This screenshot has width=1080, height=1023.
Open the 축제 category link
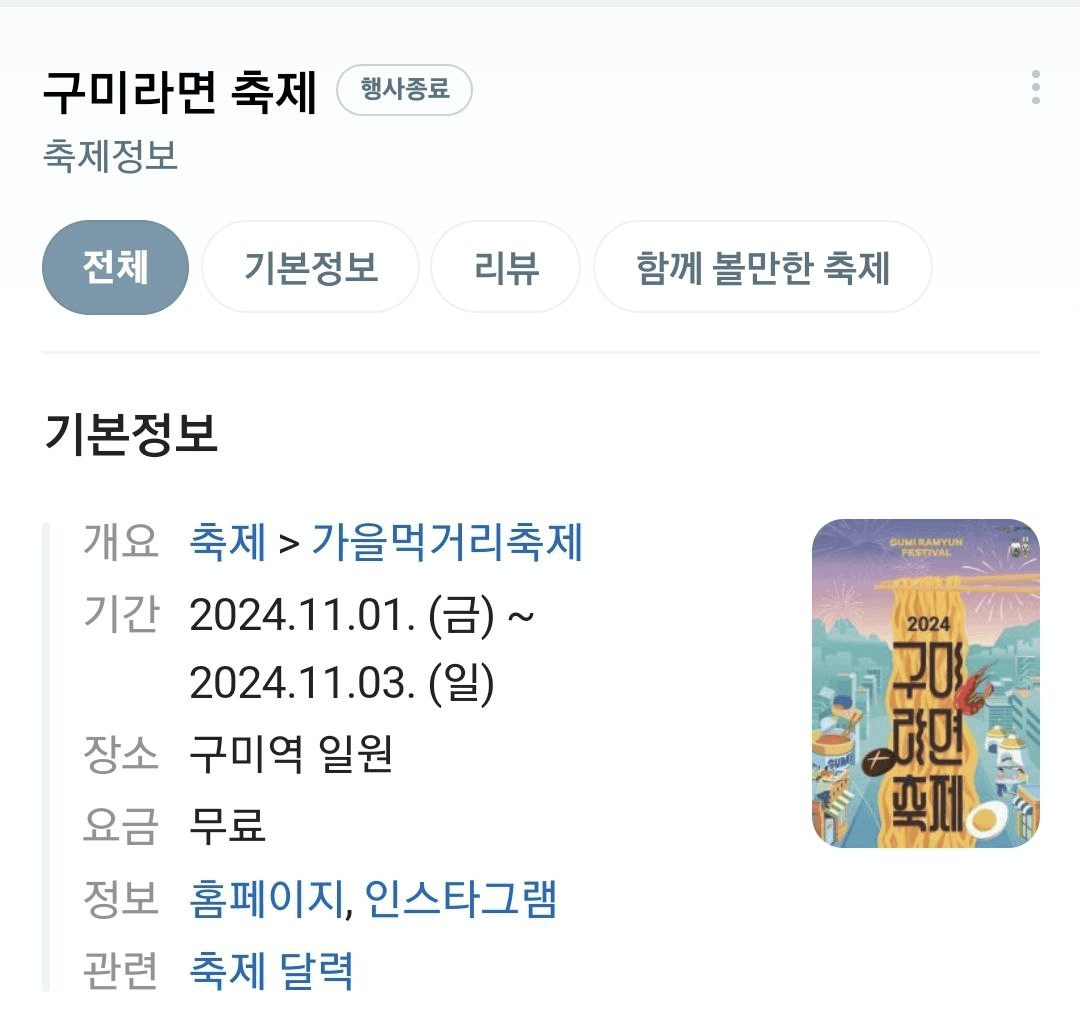[227, 542]
